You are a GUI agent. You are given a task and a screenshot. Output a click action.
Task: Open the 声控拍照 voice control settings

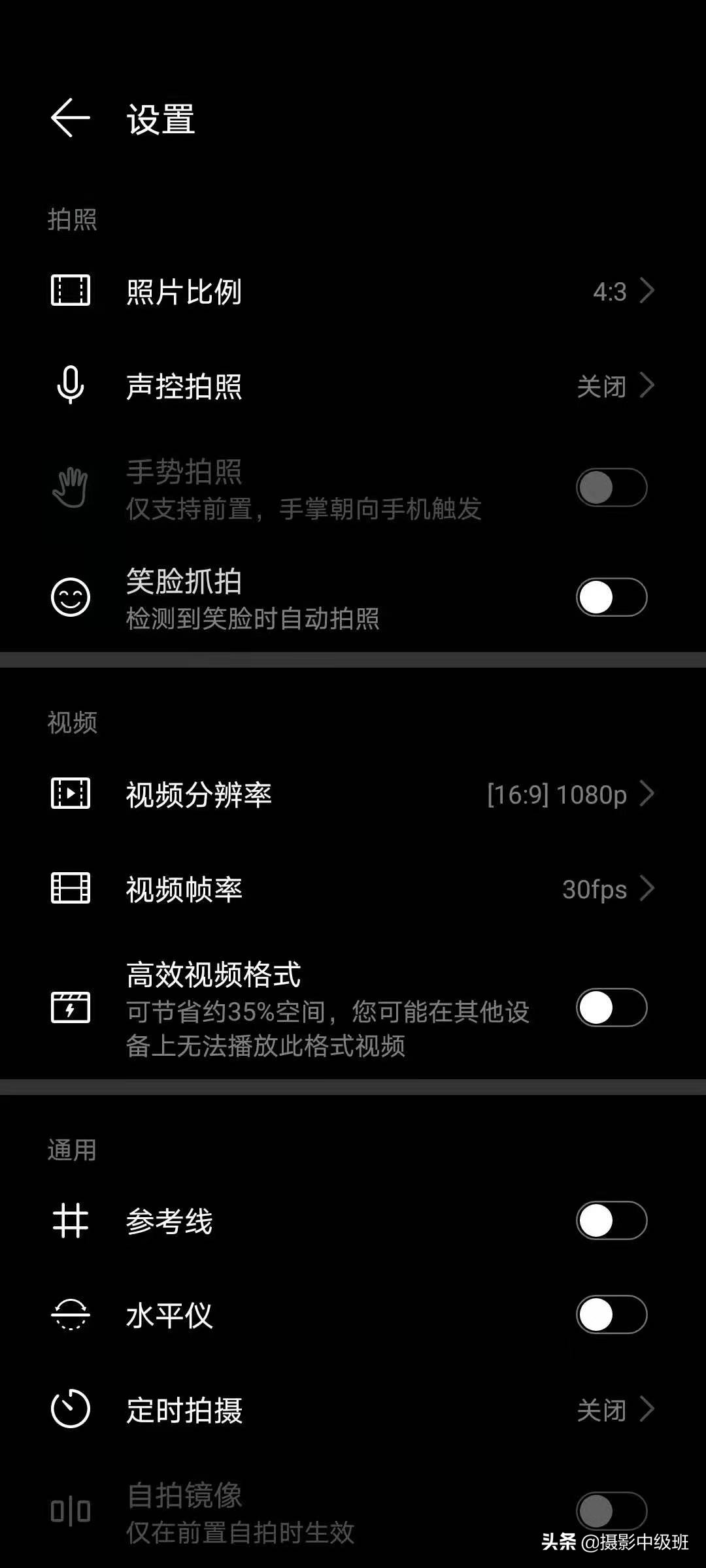tap(353, 387)
